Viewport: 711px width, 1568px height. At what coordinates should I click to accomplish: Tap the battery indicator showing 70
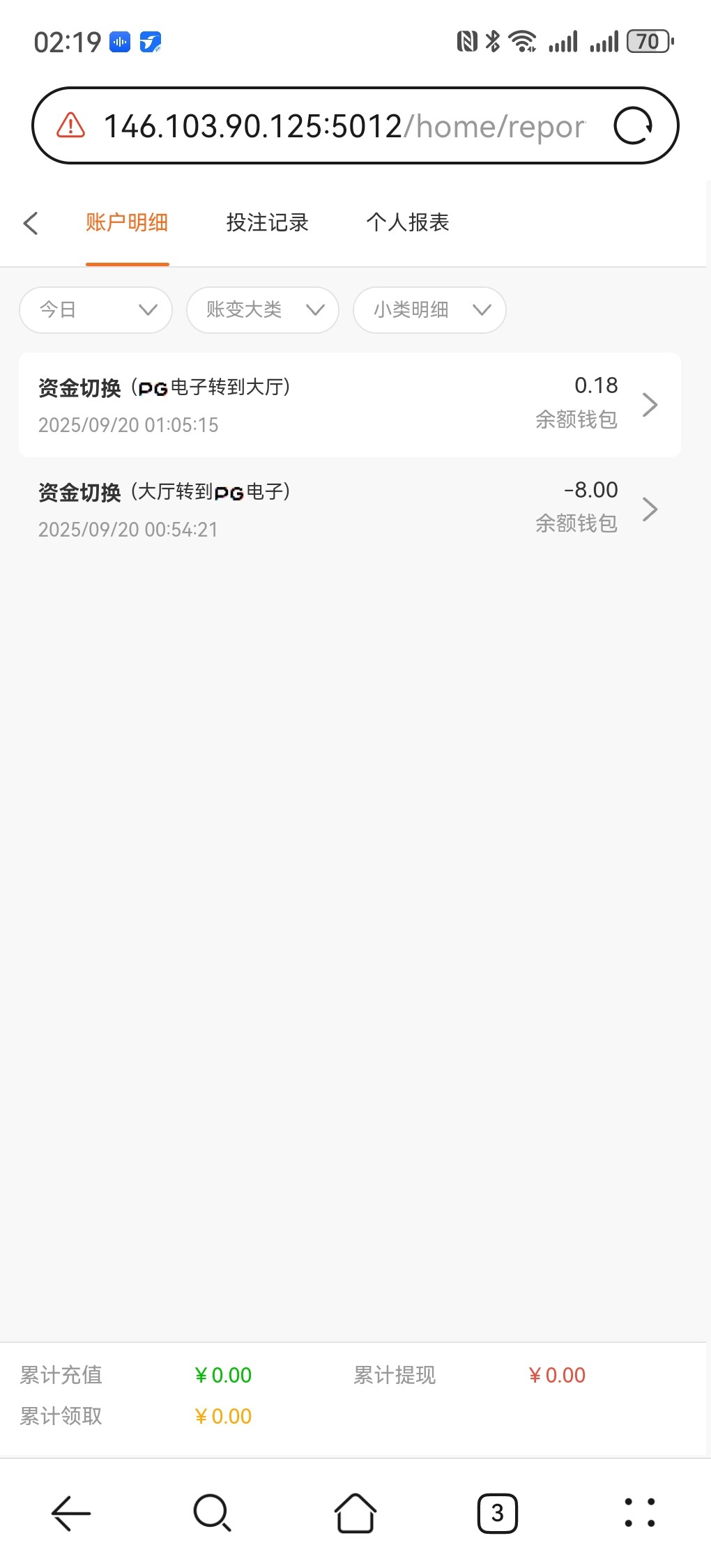[x=648, y=41]
